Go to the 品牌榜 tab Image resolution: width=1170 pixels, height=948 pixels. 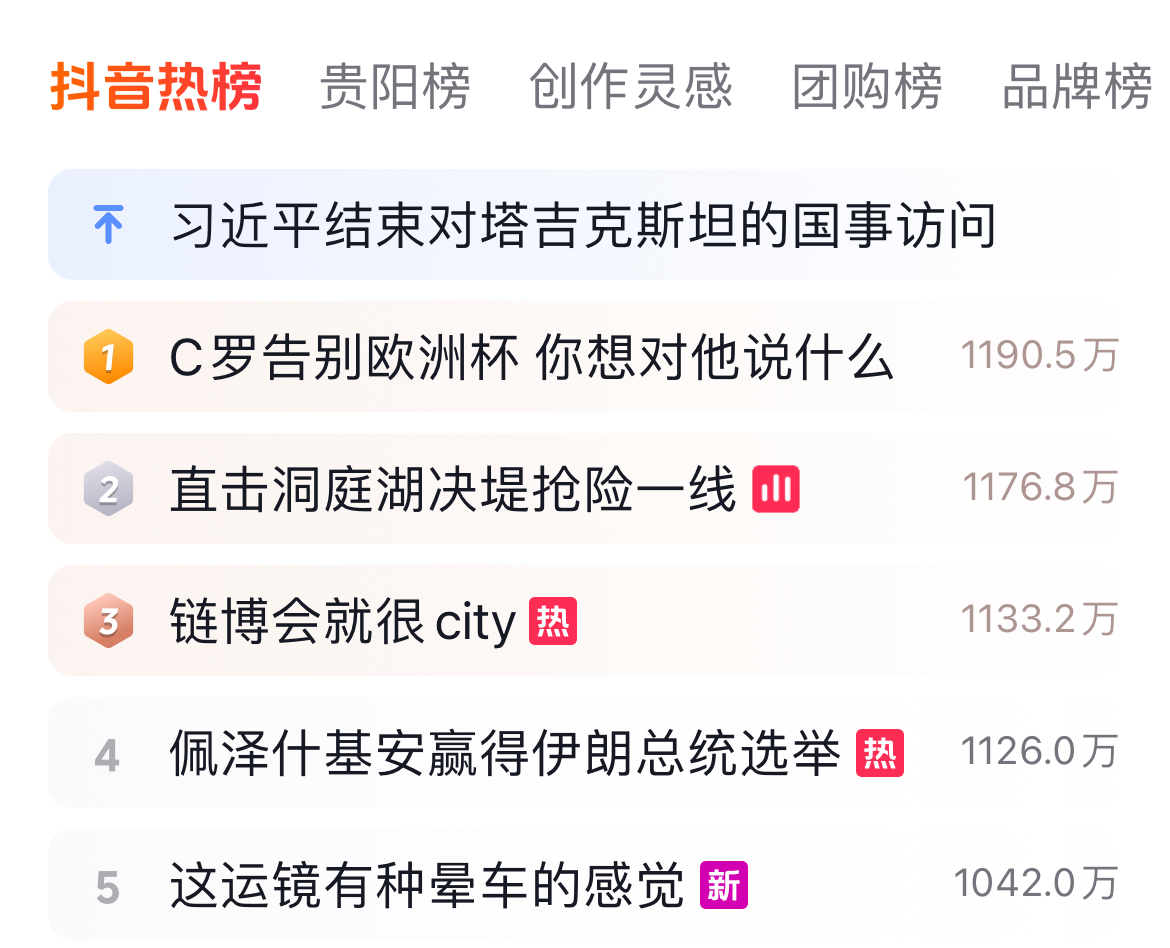point(1076,87)
